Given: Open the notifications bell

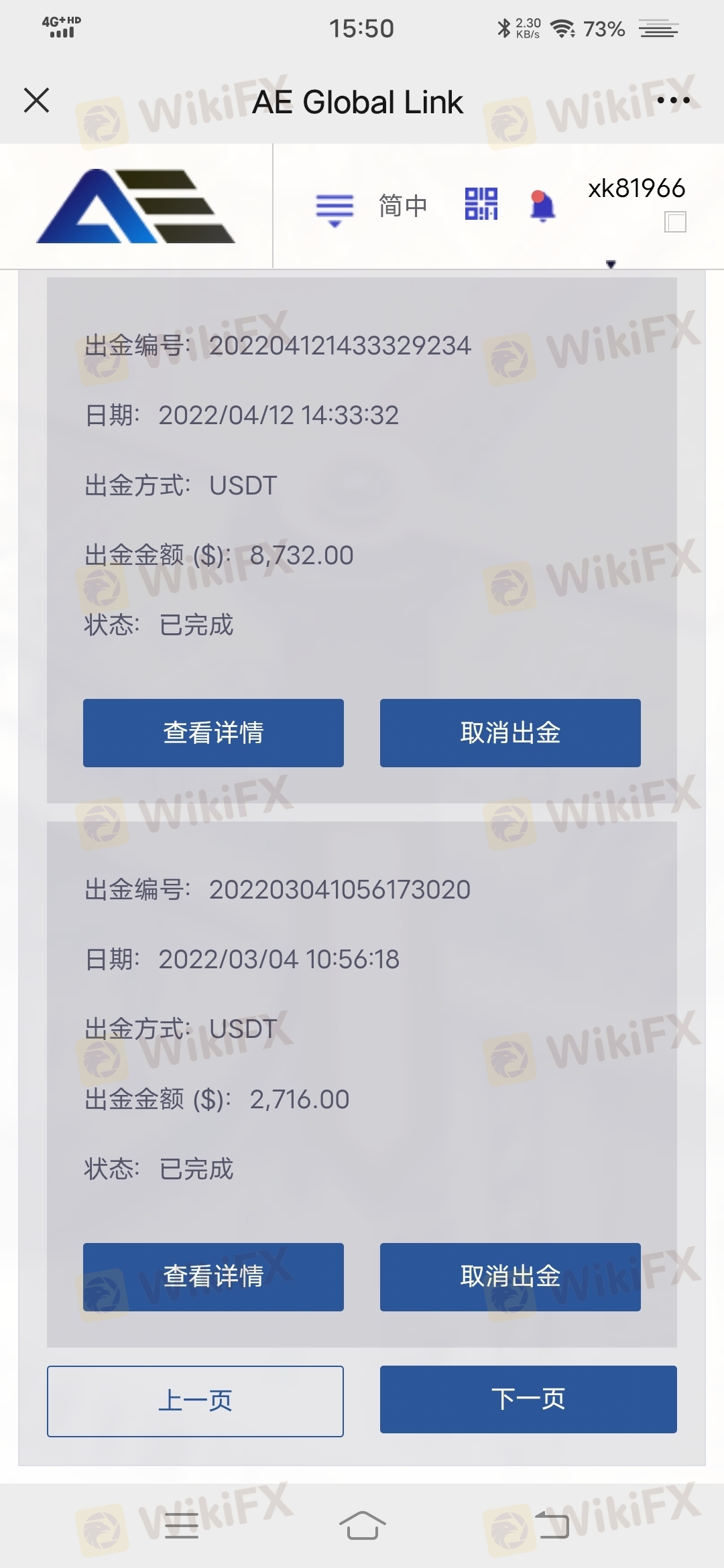Looking at the screenshot, I should click(542, 206).
